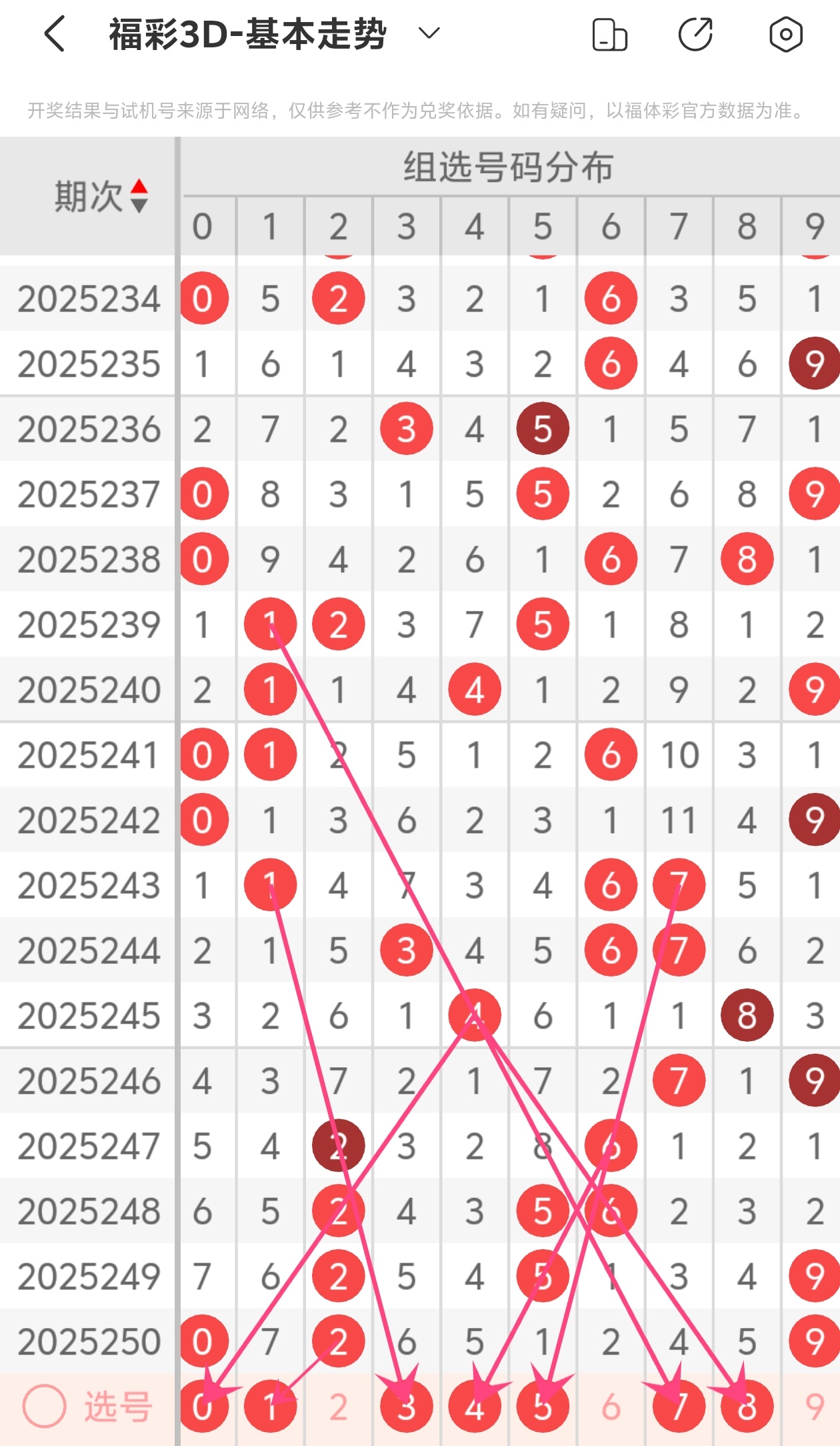The image size is (840, 1446).
Task: Deselect number 3 in 选号 row
Action: pyautogui.click(x=407, y=1407)
